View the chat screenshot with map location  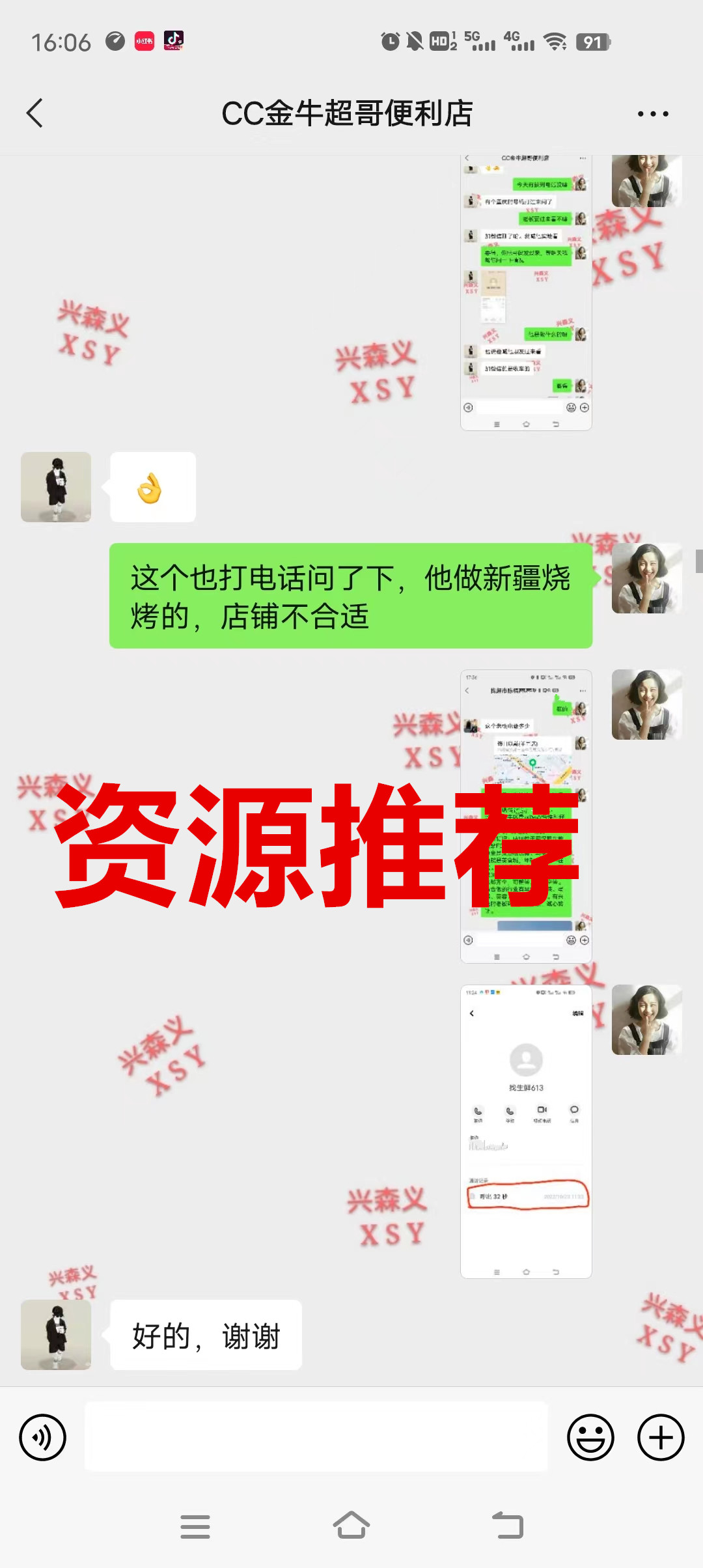[526, 816]
